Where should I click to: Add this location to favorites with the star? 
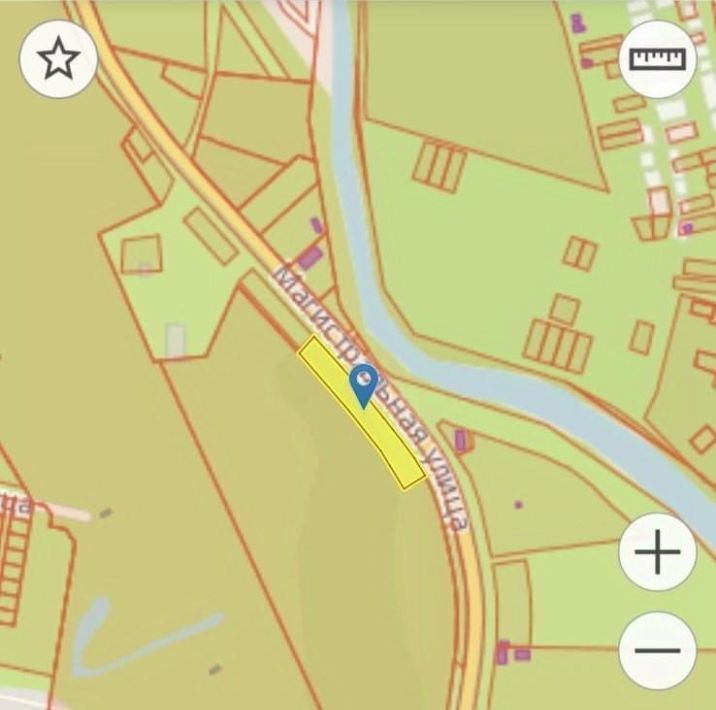point(59,59)
